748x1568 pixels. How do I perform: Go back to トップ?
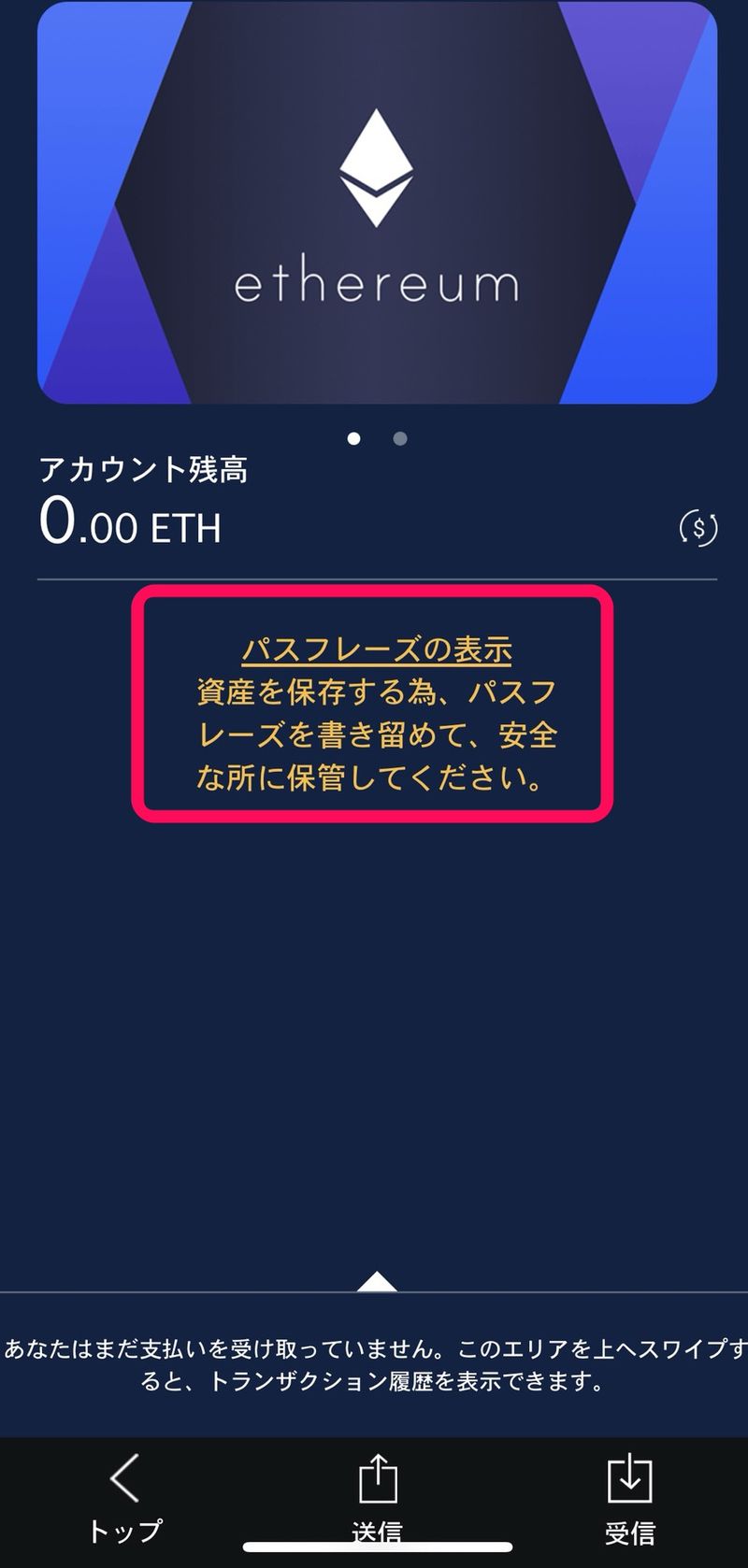(x=124, y=1495)
